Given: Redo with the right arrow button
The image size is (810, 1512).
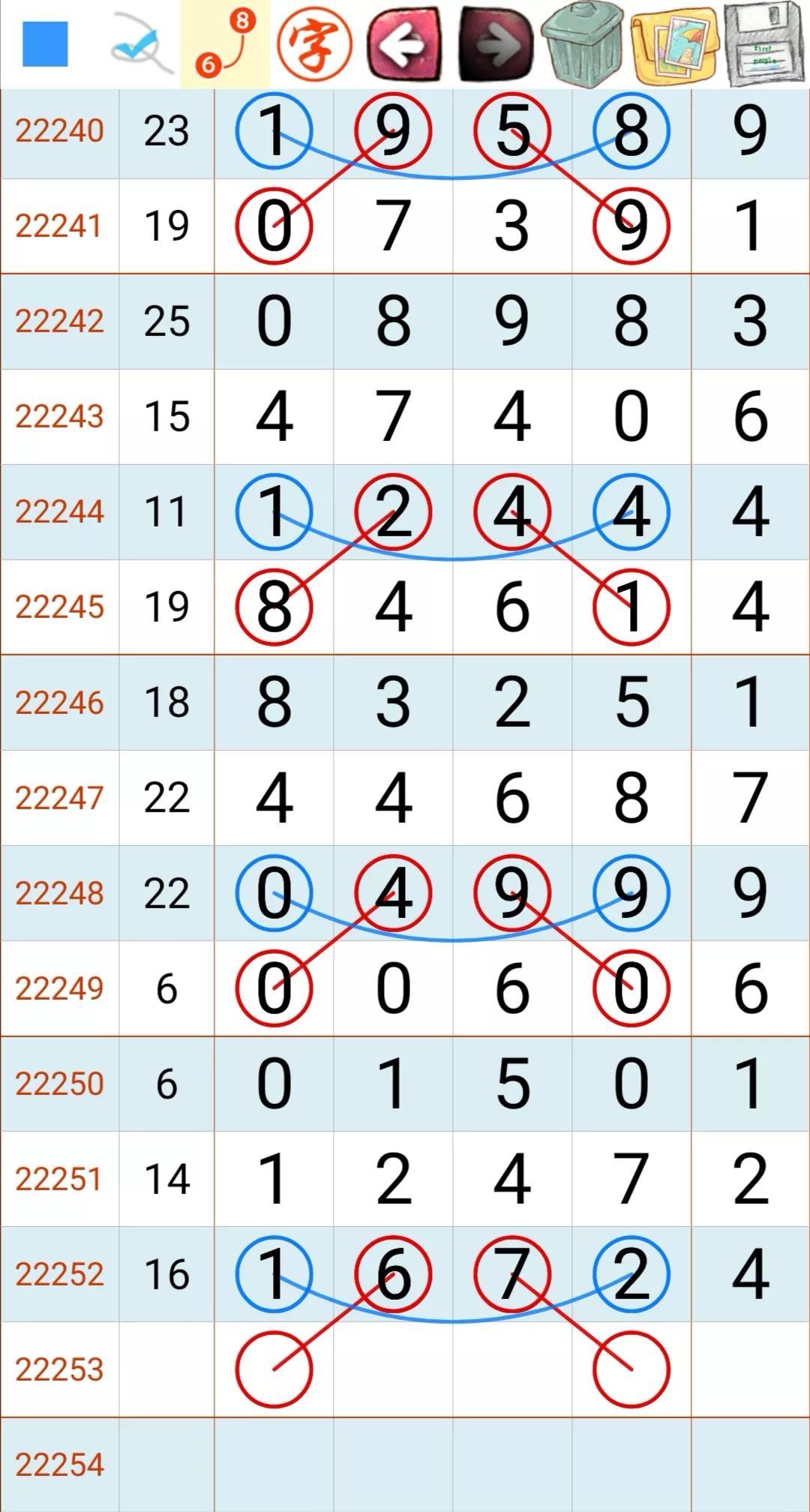Looking at the screenshot, I should [x=495, y=44].
